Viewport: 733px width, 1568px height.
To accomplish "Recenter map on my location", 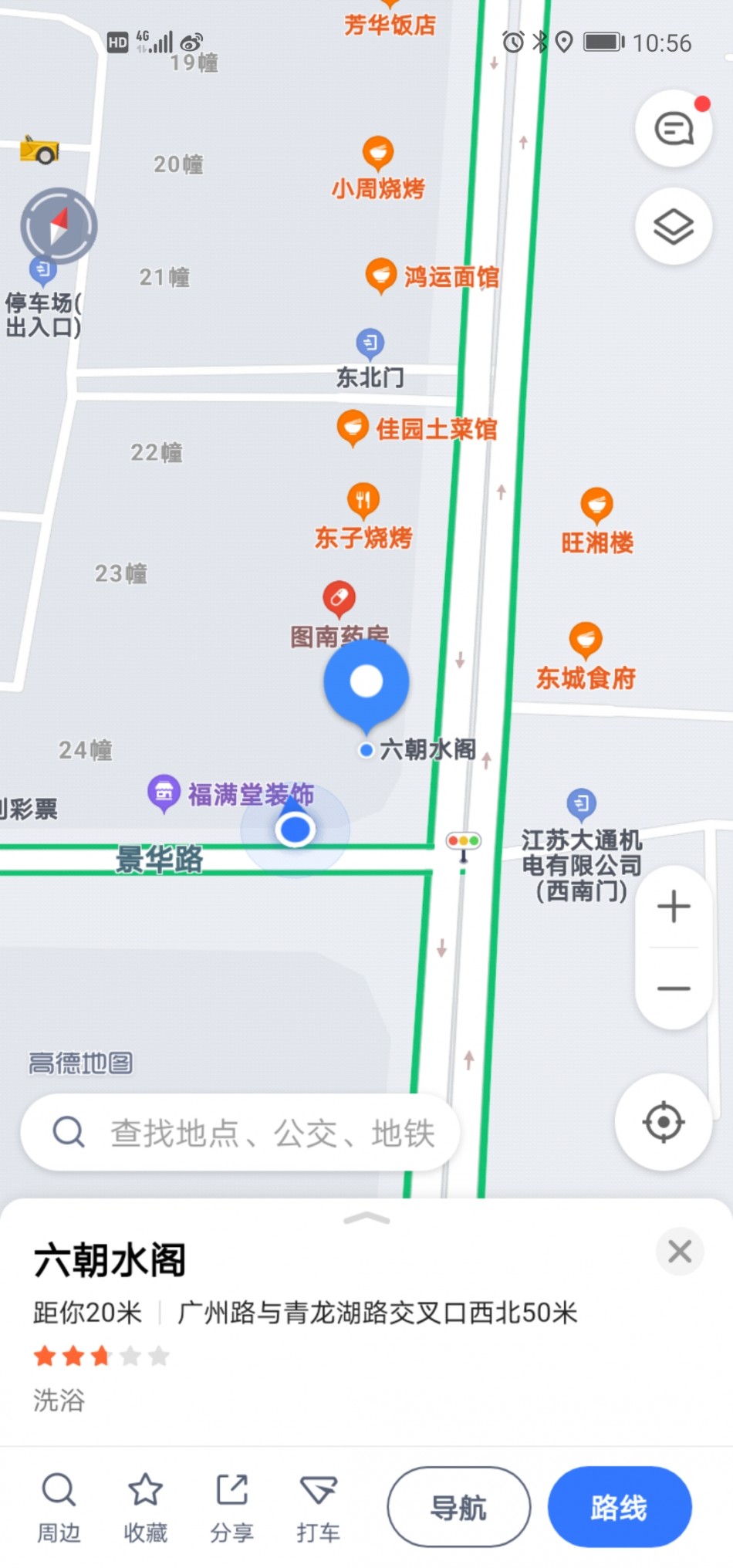I will click(x=664, y=1122).
